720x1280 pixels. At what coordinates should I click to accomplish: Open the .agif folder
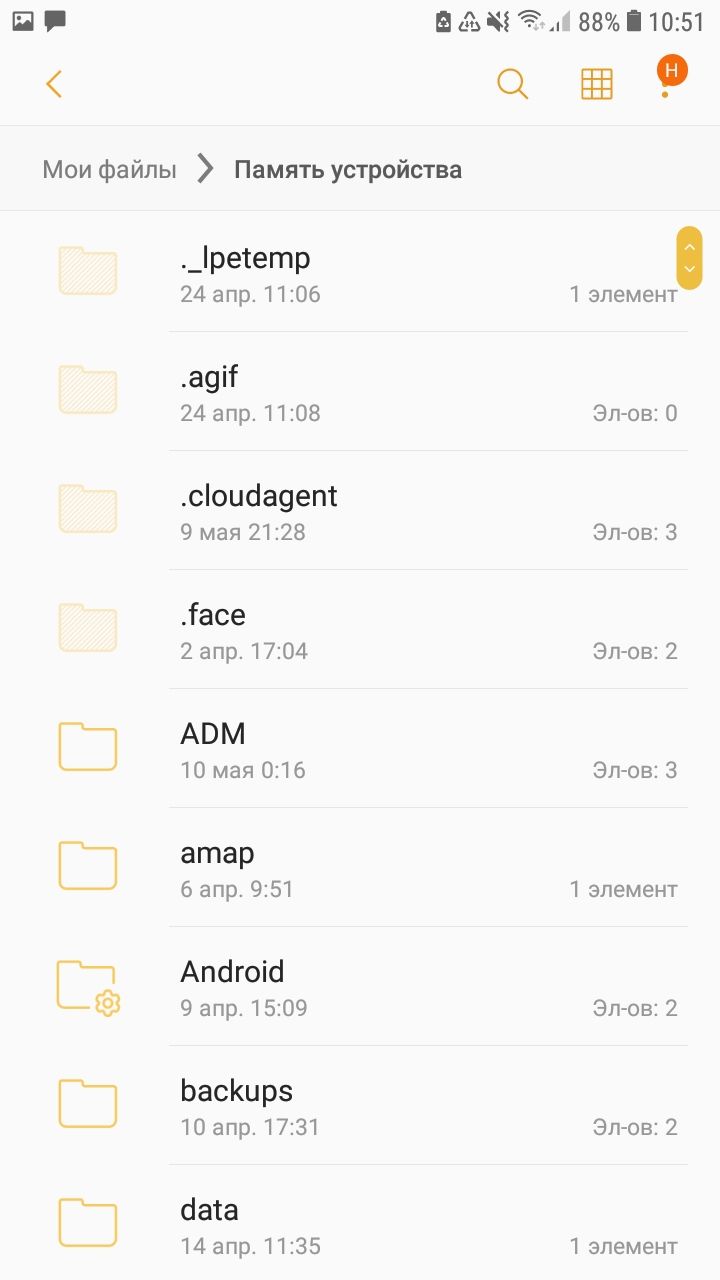pos(360,391)
